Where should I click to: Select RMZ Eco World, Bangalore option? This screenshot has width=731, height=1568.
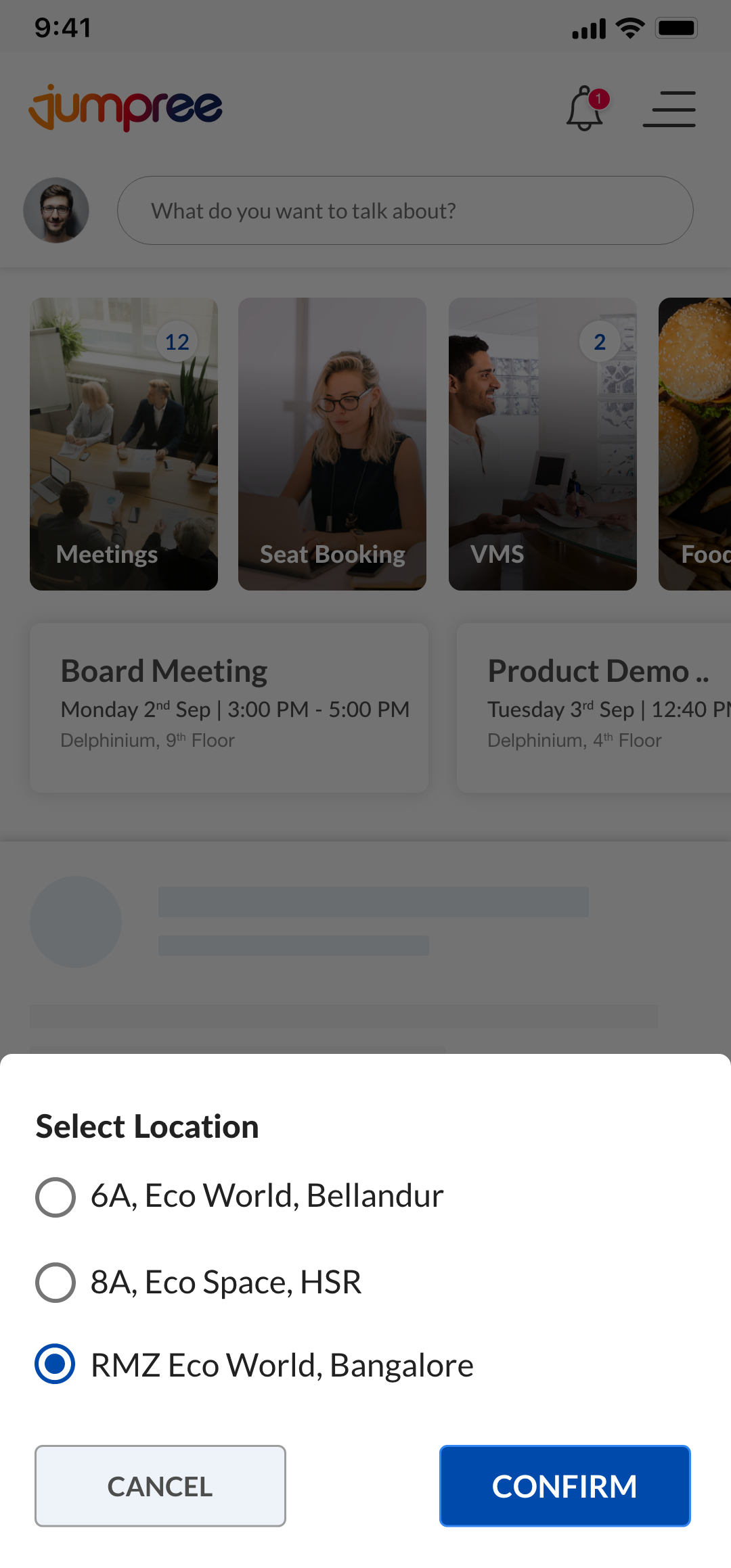(x=56, y=1364)
